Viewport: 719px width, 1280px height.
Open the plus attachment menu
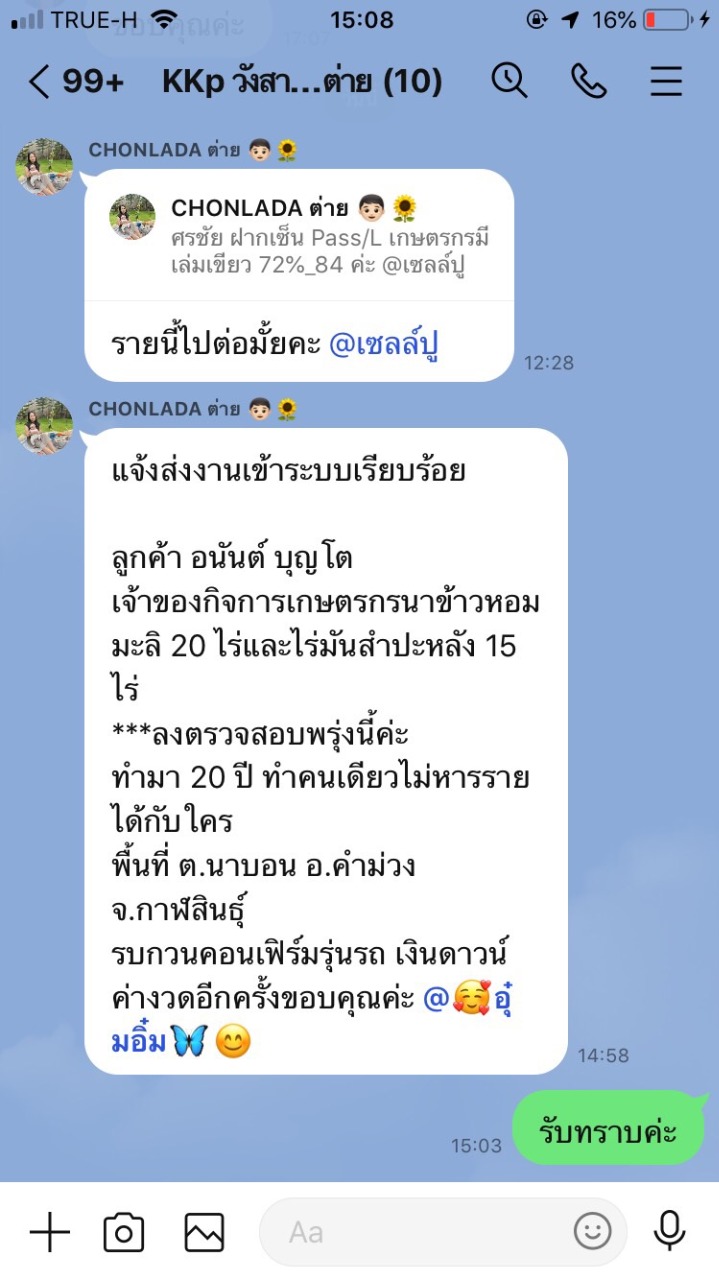pos(49,1232)
